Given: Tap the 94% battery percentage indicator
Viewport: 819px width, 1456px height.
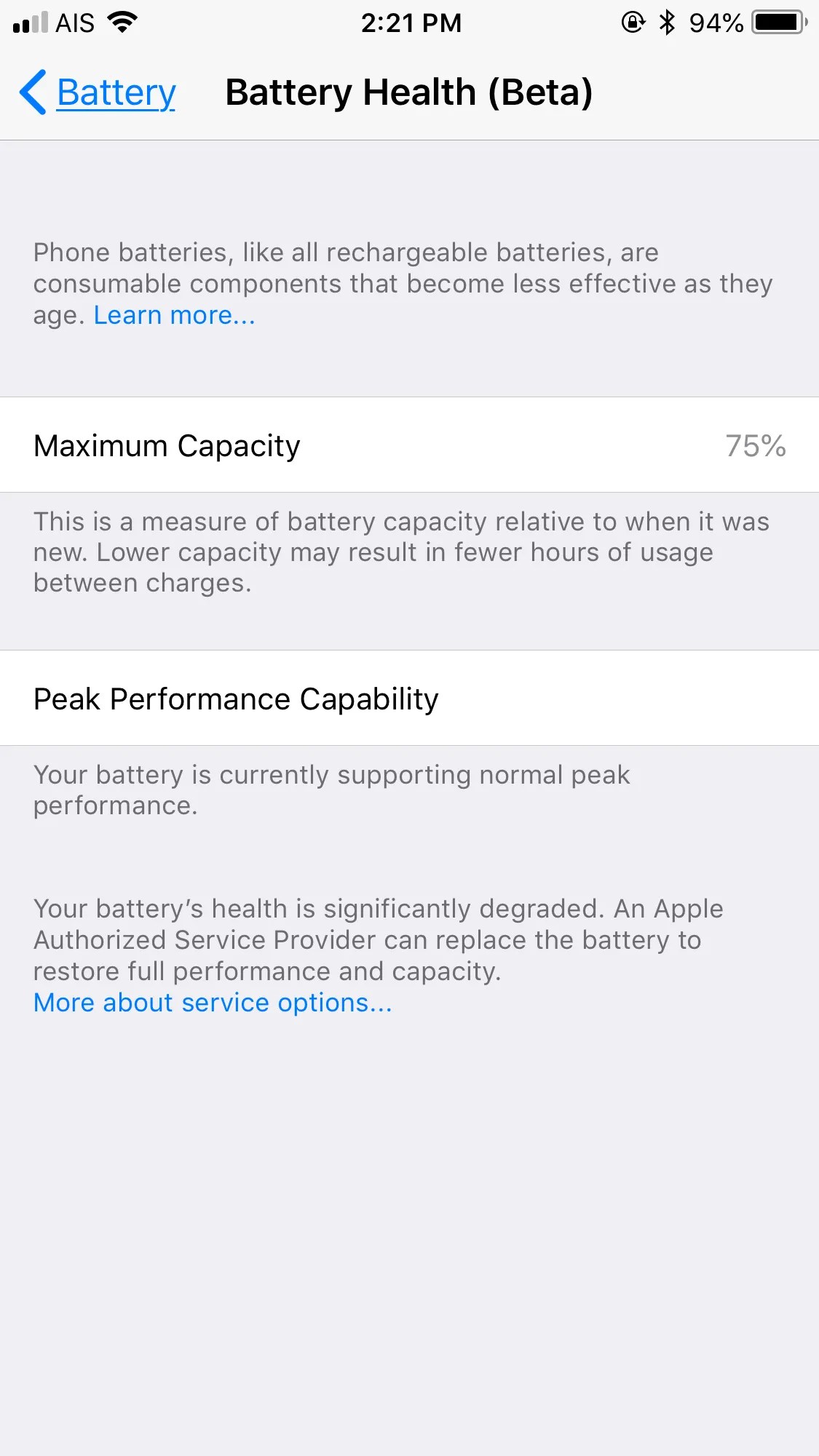Looking at the screenshot, I should [716, 23].
